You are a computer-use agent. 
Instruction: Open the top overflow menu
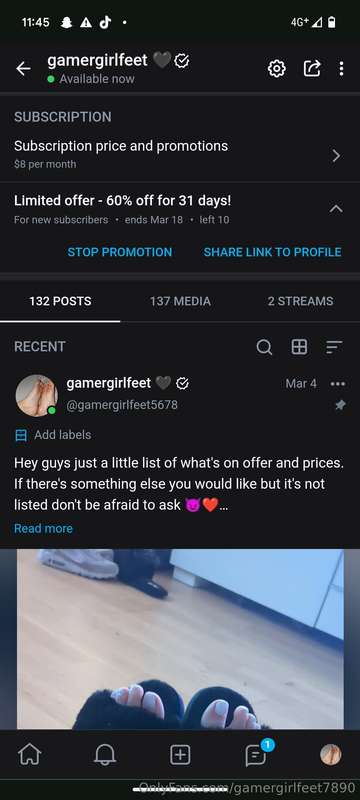coord(341,68)
